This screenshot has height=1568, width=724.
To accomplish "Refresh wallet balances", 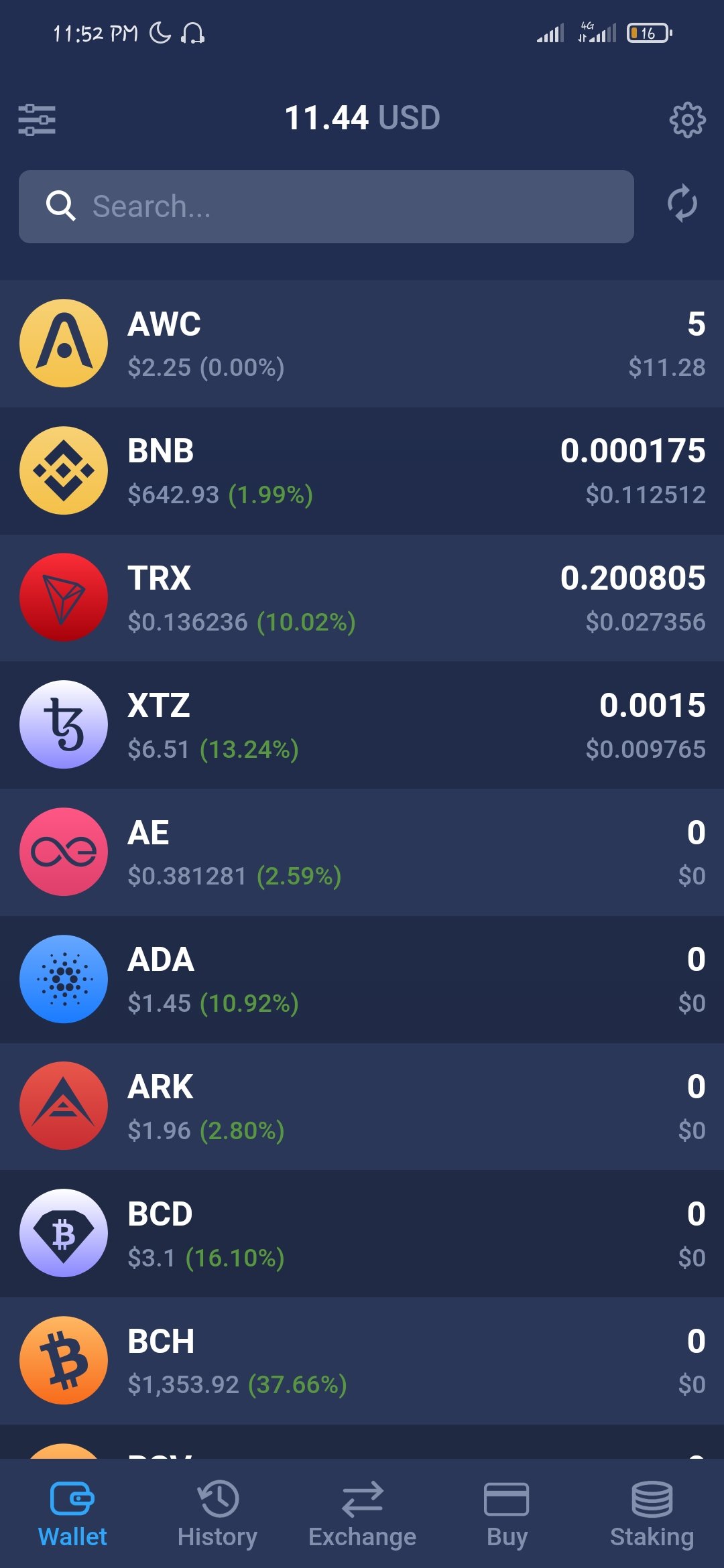I will [682, 203].
